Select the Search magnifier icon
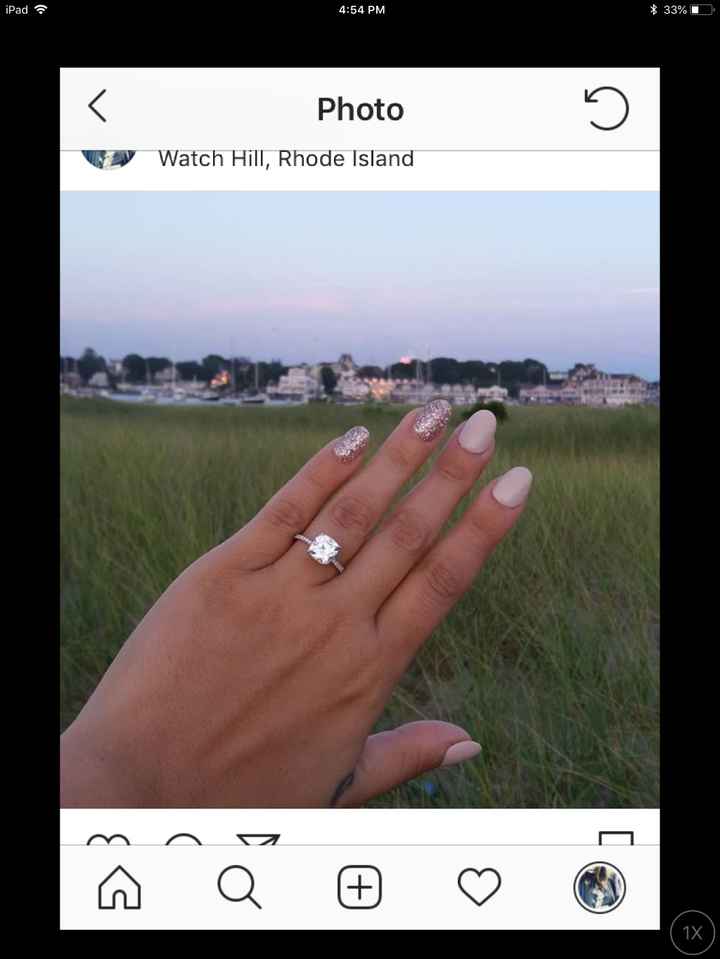 click(239, 887)
